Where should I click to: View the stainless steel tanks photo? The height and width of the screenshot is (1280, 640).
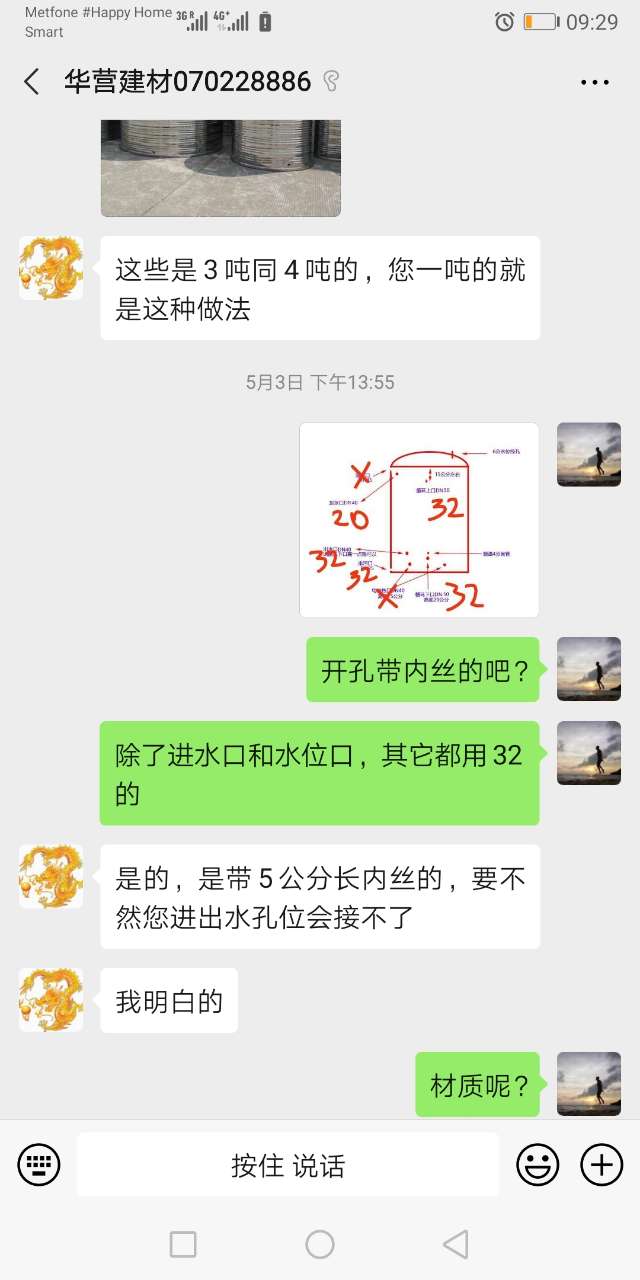220,167
